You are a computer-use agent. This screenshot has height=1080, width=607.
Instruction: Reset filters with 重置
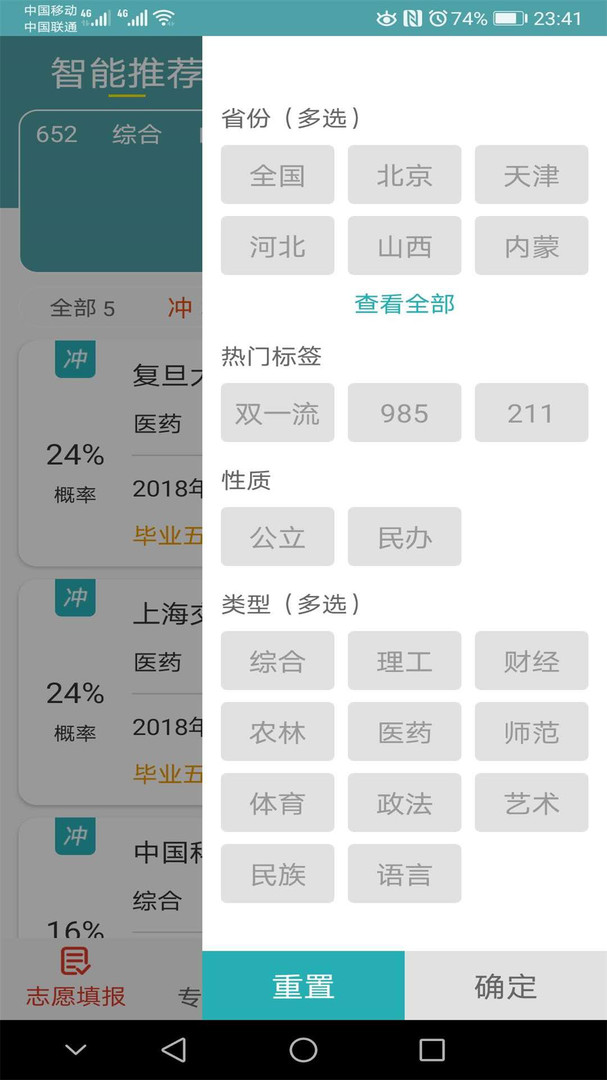303,986
